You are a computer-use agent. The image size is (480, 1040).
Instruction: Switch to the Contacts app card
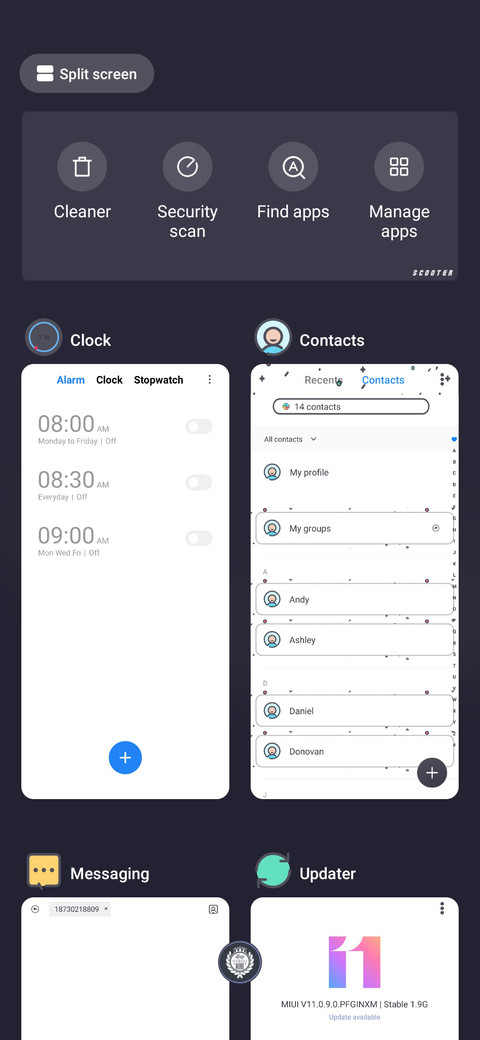[x=355, y=581]
